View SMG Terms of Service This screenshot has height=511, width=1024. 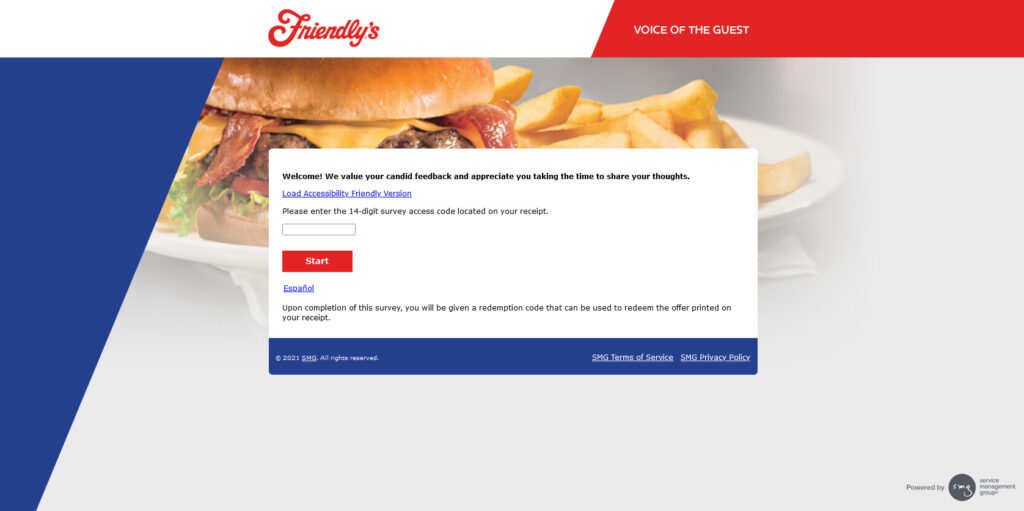pyautogui.click(x=632, y=357)
